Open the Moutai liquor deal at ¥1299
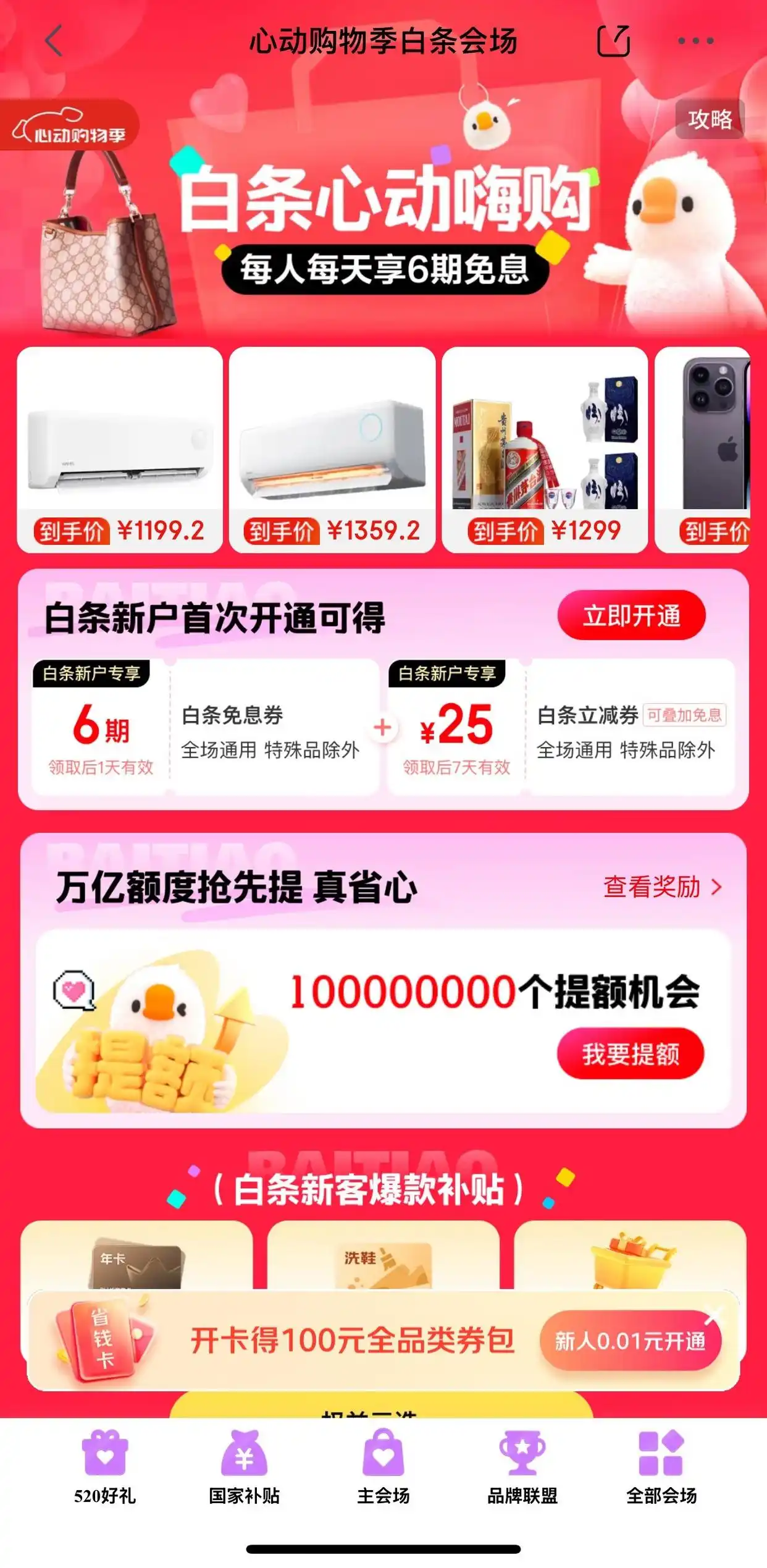Image resolution: width=767 pixels, height=1568 pixels. pyautogui.click(x=545, y=449)
